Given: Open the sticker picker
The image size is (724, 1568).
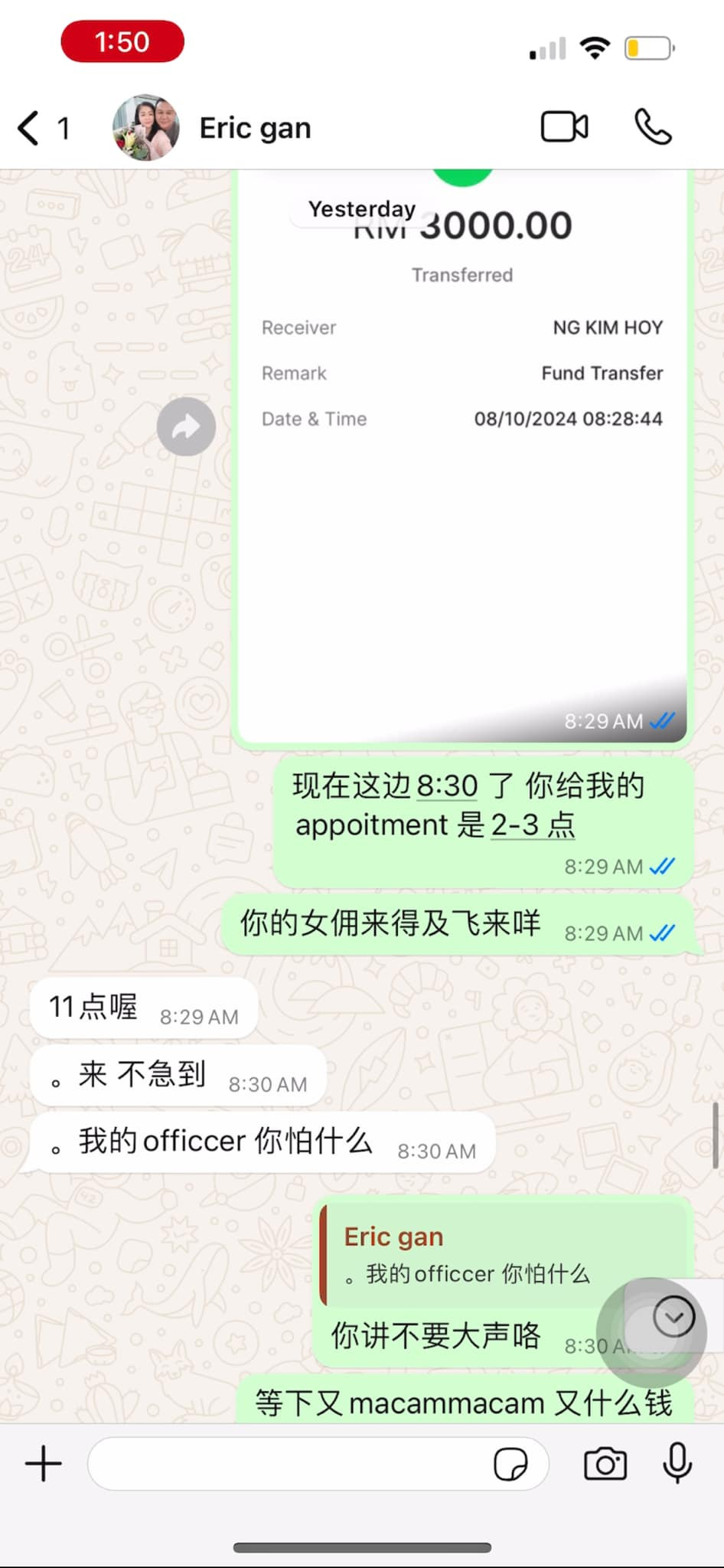Looking at the screenshot, I should [x=510, y=1464].
